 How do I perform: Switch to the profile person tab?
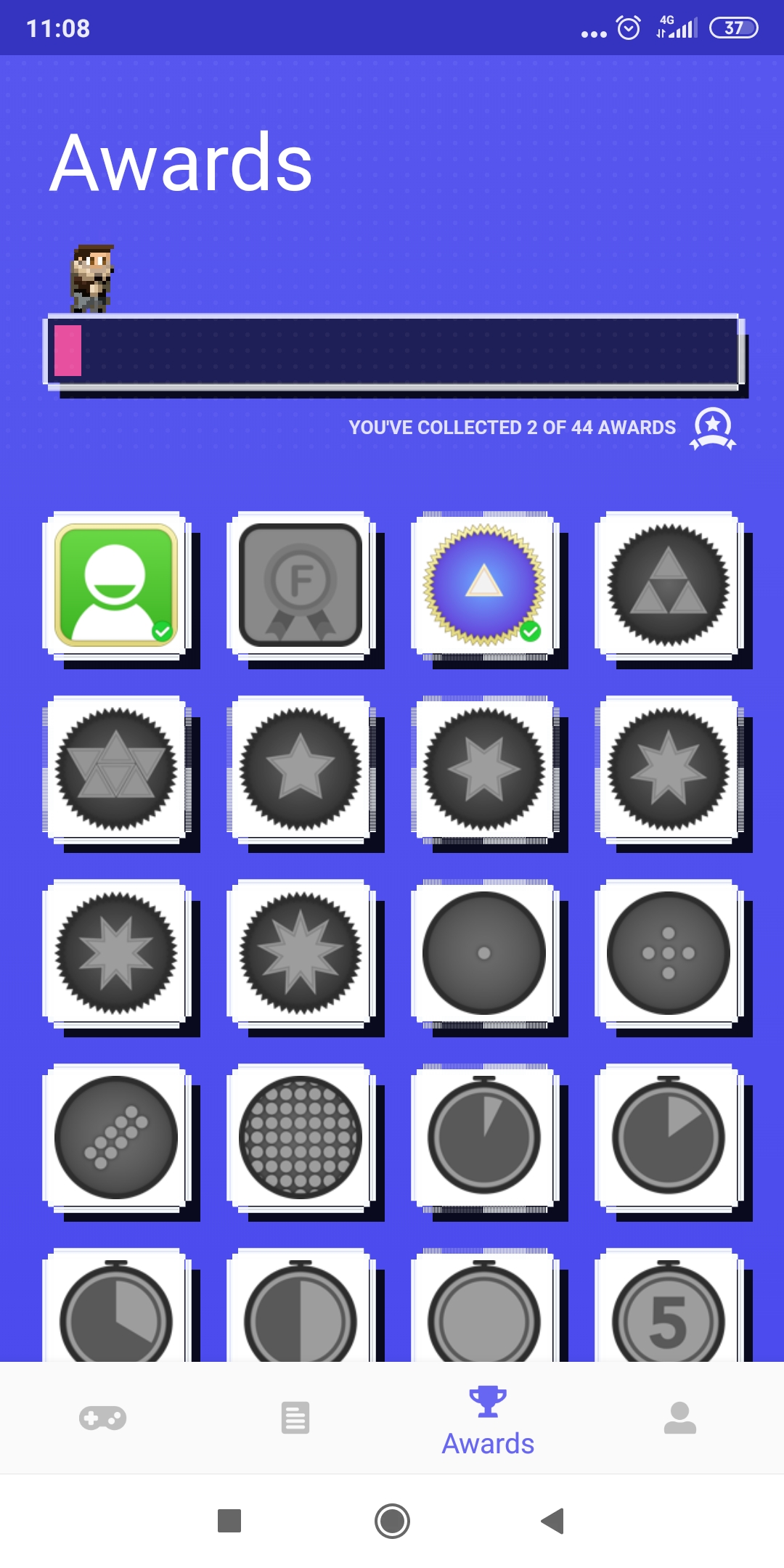680,1418
